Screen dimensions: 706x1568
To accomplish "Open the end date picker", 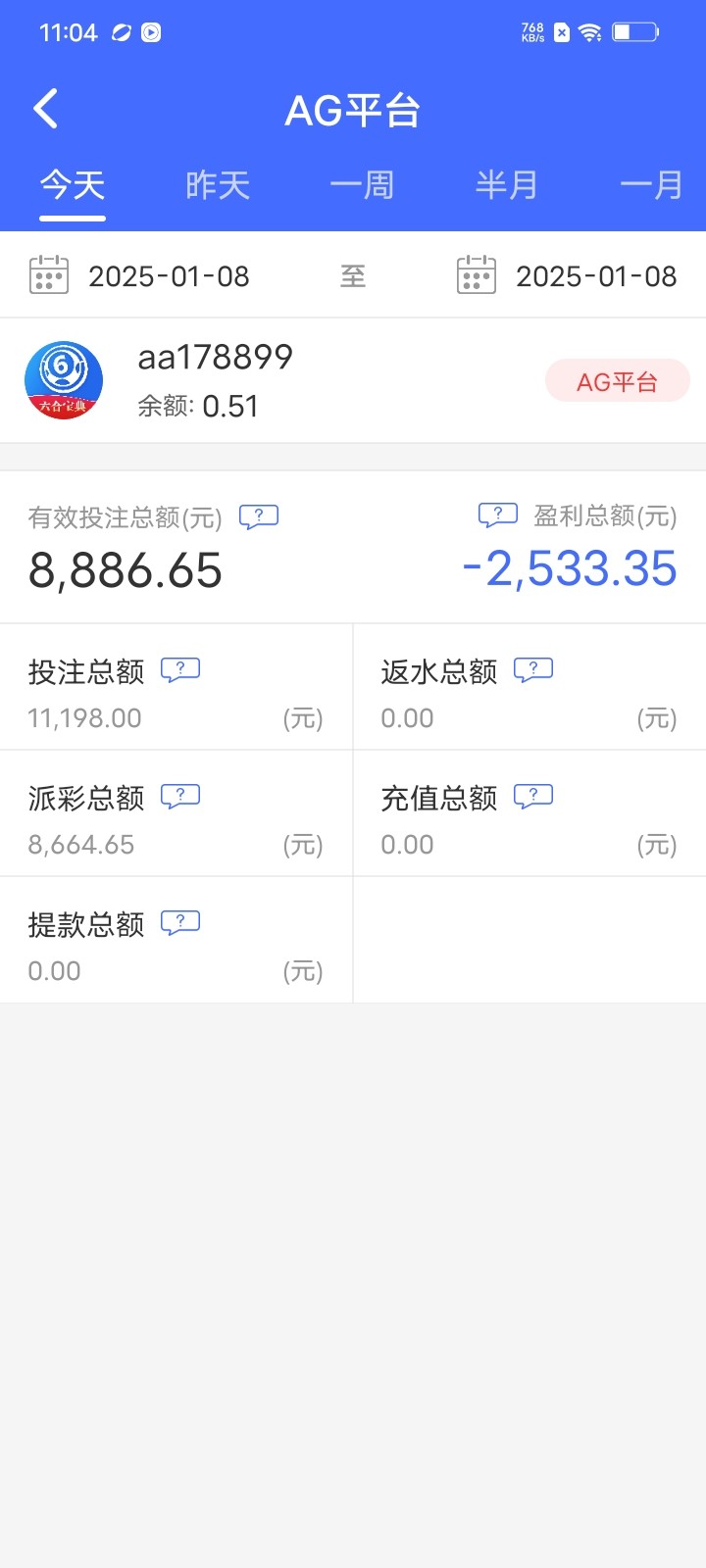I will pyautogui.click(x=567, y=276).
